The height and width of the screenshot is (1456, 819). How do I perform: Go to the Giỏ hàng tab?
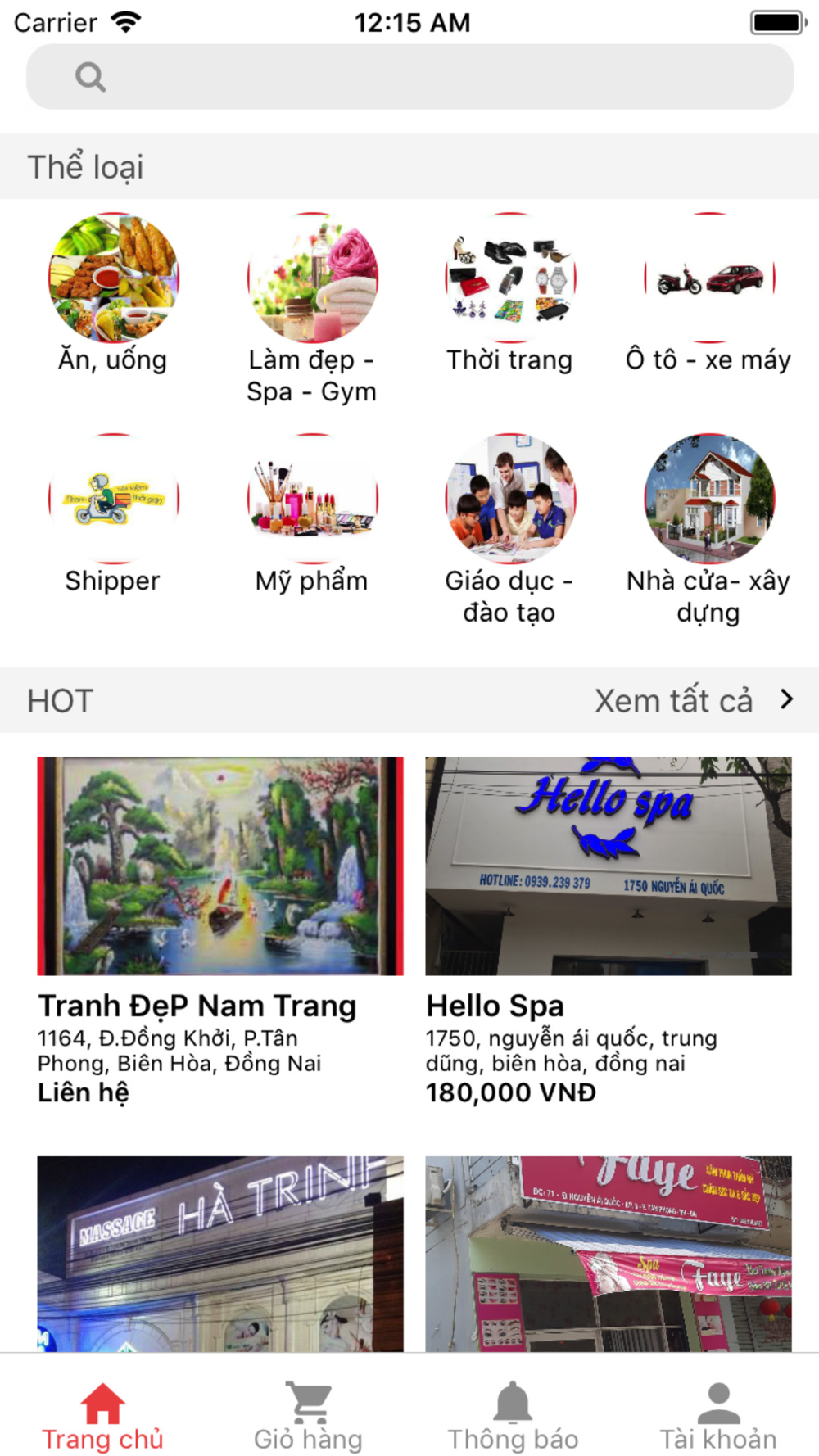click(308, 1415)
